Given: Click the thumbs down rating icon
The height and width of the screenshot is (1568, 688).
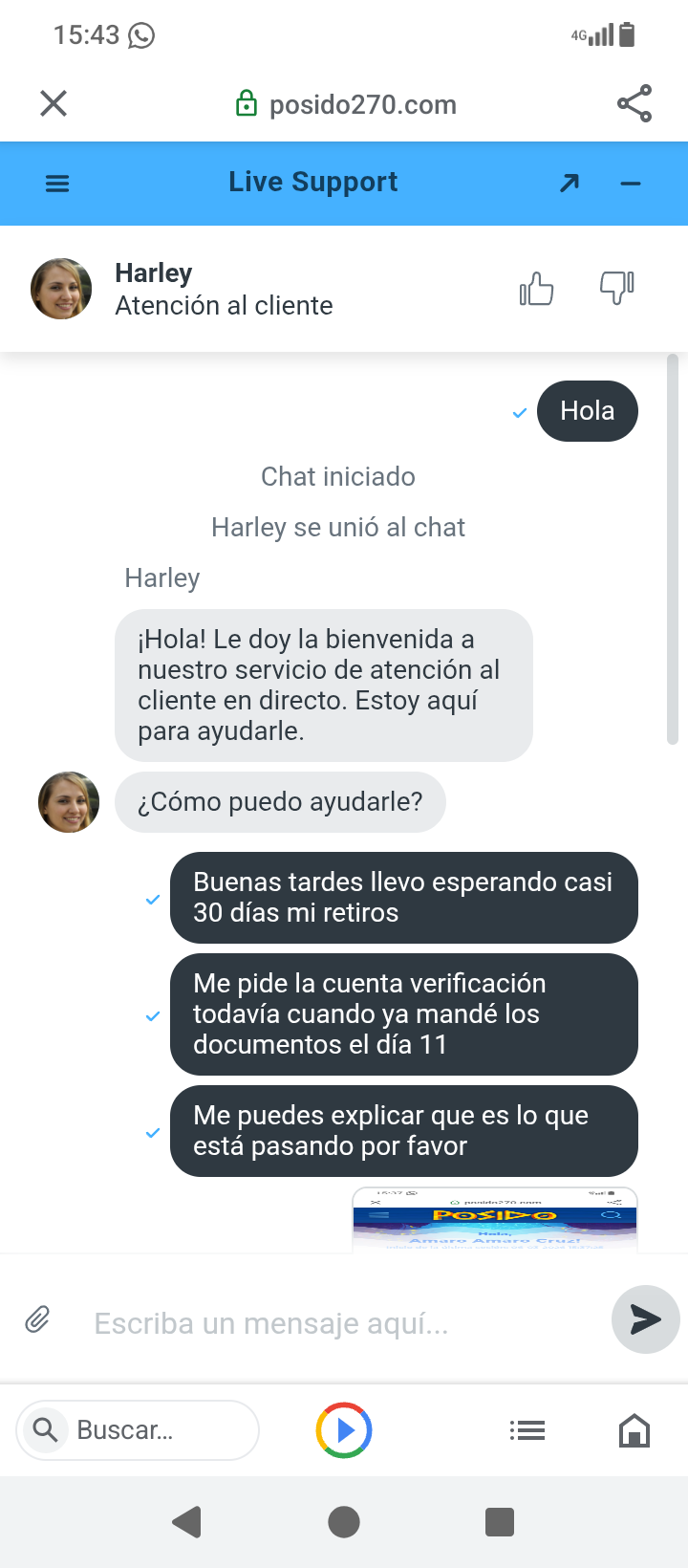Looking at the screenshot, I should (x=616, y=287).
